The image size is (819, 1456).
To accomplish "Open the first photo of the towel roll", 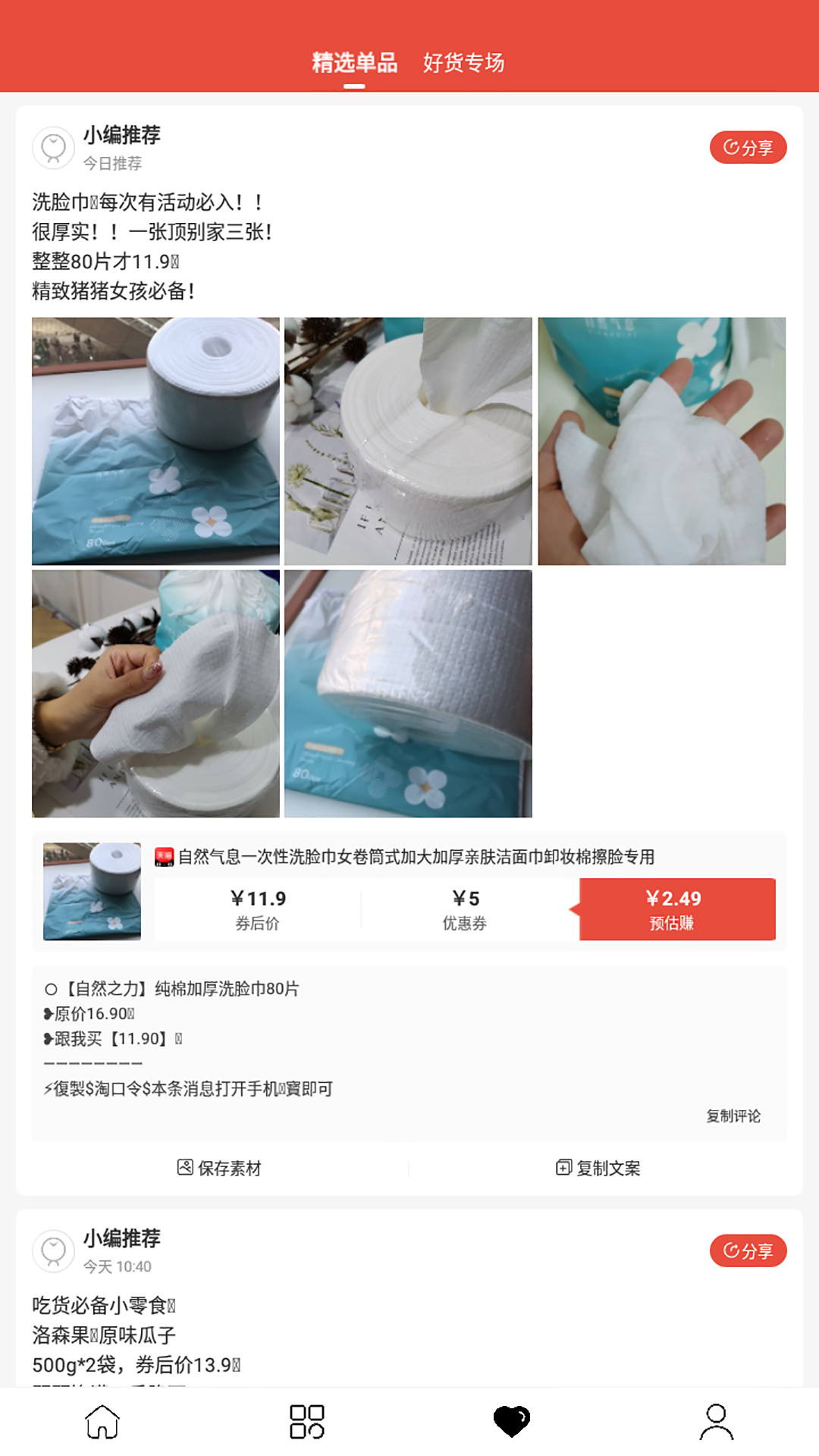I will (155, 441).
